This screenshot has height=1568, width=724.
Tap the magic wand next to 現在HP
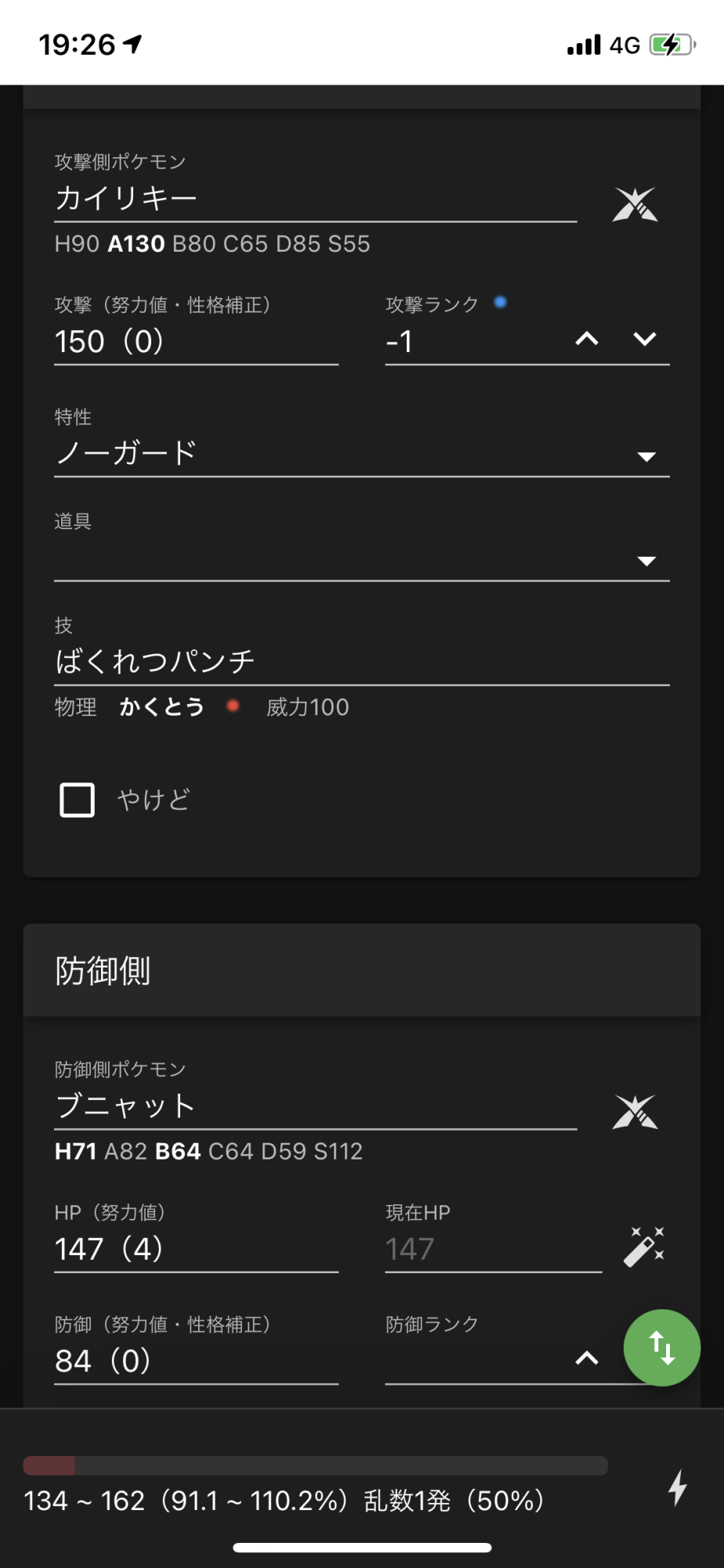pyautogui.click(x=644, y=1247)
